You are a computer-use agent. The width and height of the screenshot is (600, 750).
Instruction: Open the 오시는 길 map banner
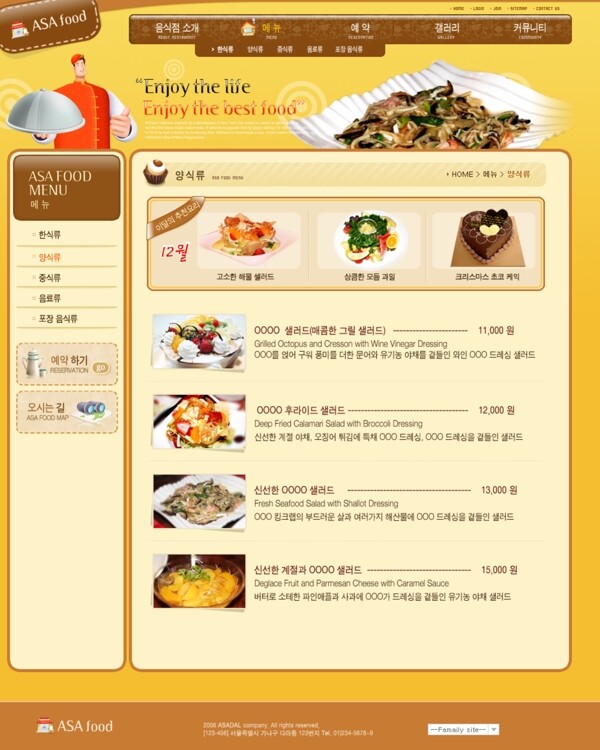[x=67, y=411]
